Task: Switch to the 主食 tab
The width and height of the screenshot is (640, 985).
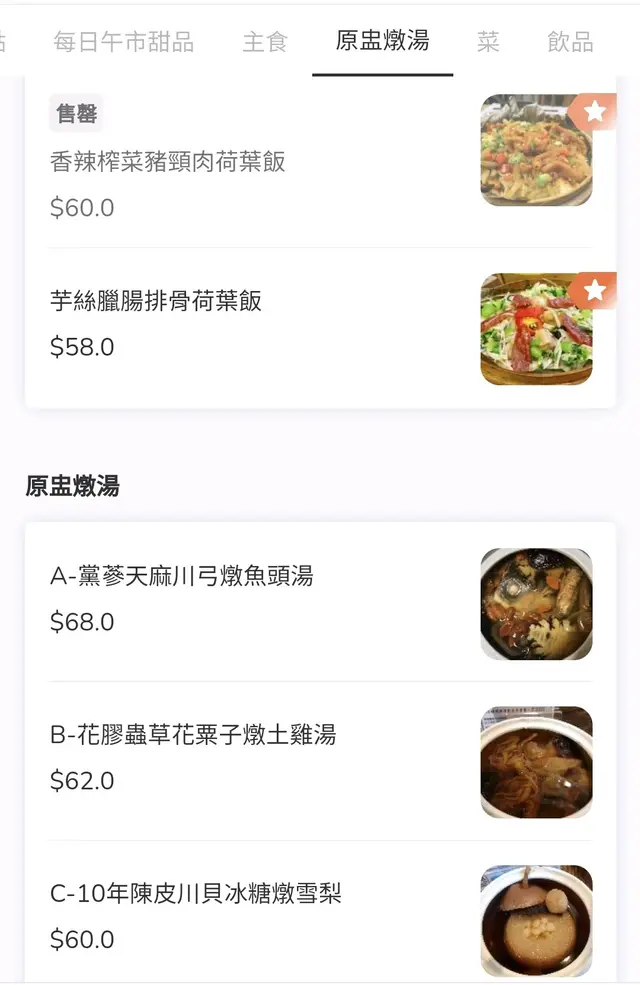Action: point(265,41)
